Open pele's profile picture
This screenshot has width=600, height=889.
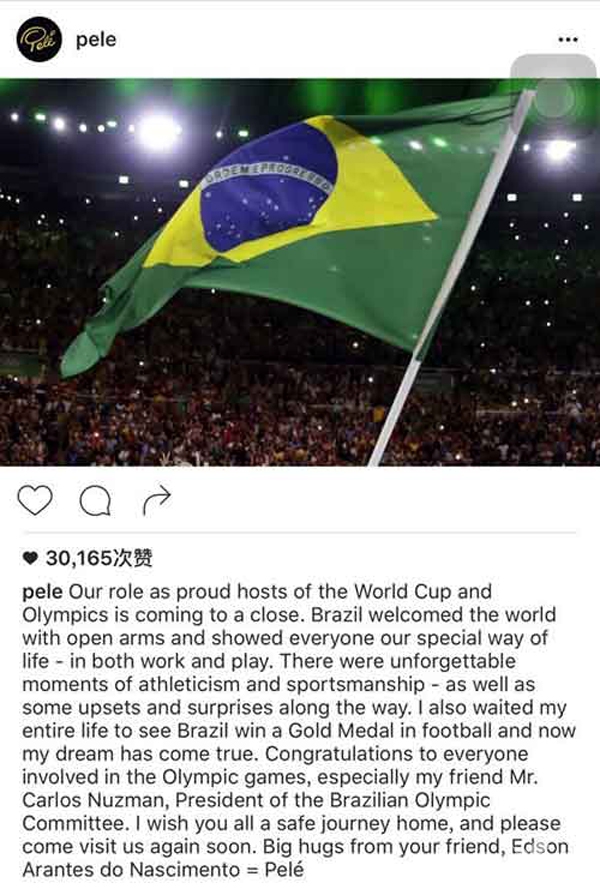pyautogui.click(x=36, y=41)
